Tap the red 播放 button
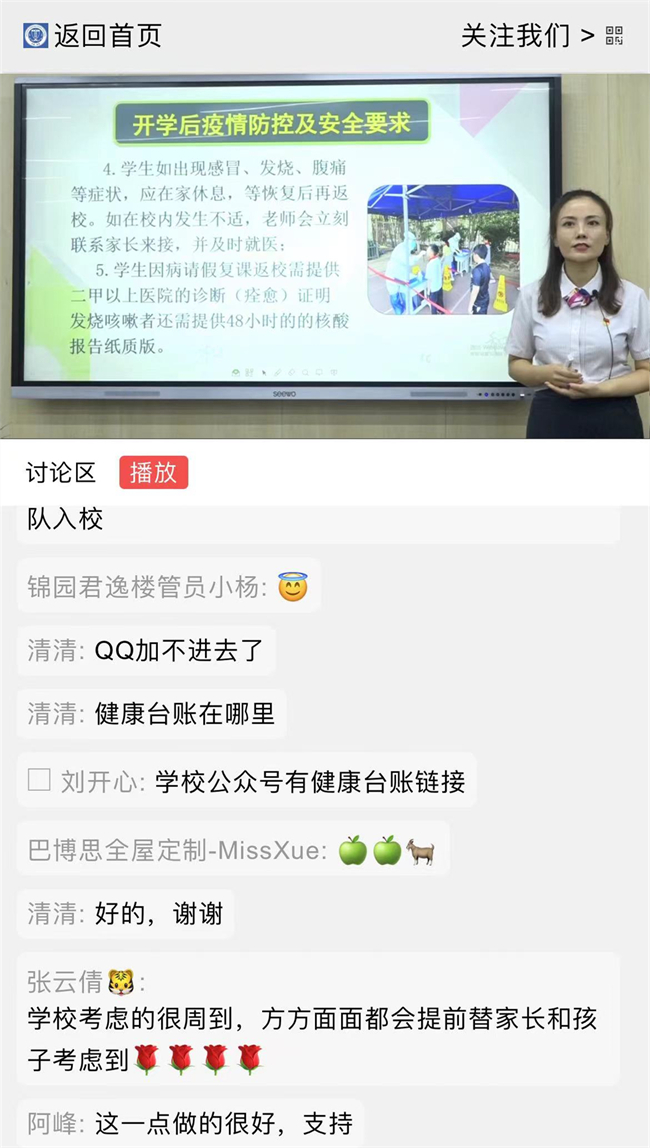Screen dimensions: 650x1148 coord(153,473)
